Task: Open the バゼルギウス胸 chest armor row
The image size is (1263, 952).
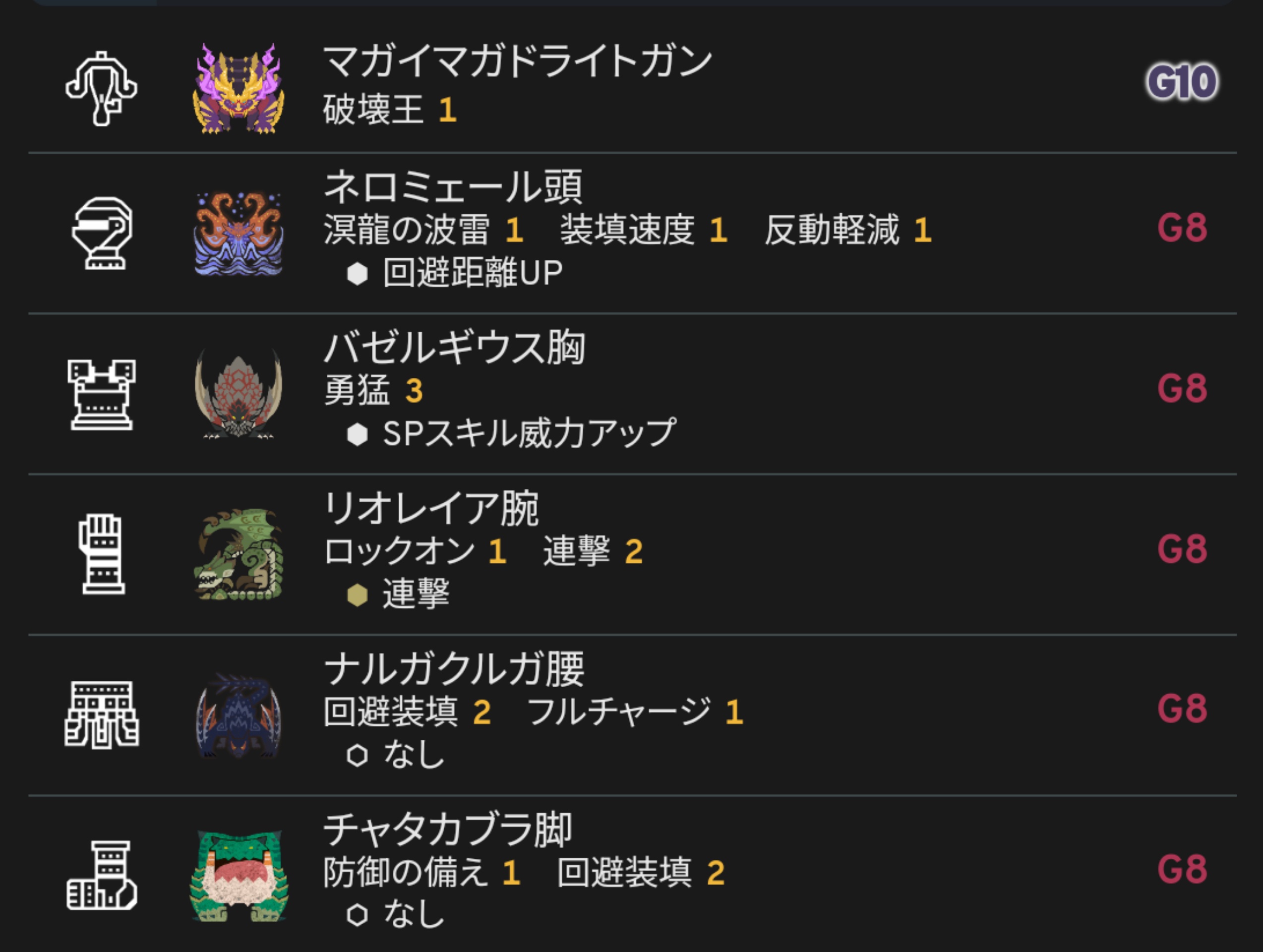Action: tap(455, 348)
